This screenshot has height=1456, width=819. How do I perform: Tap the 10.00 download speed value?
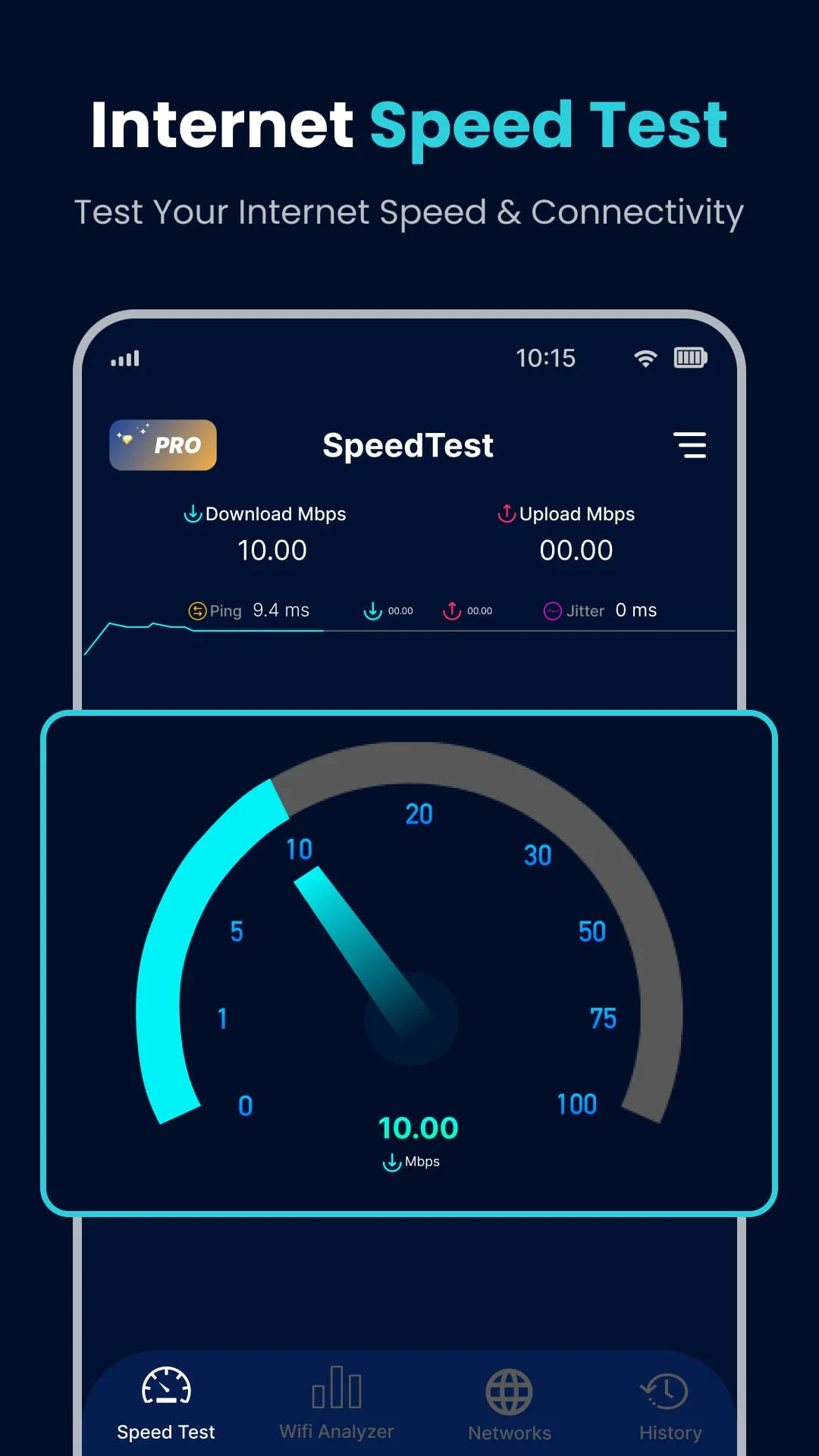tap(272, 550)
